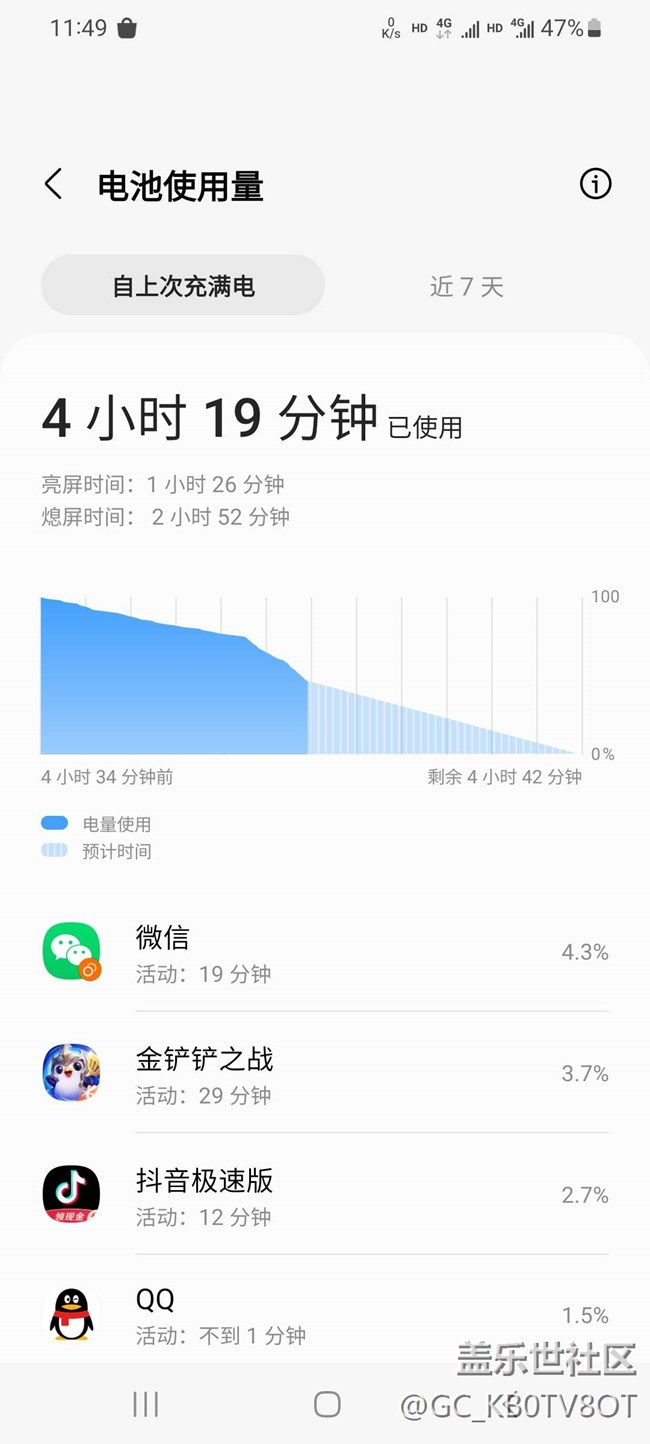Switch to the 近 7 天 tab
The width and height of the screenshot is (650, 1444).
tap(467, 287)
